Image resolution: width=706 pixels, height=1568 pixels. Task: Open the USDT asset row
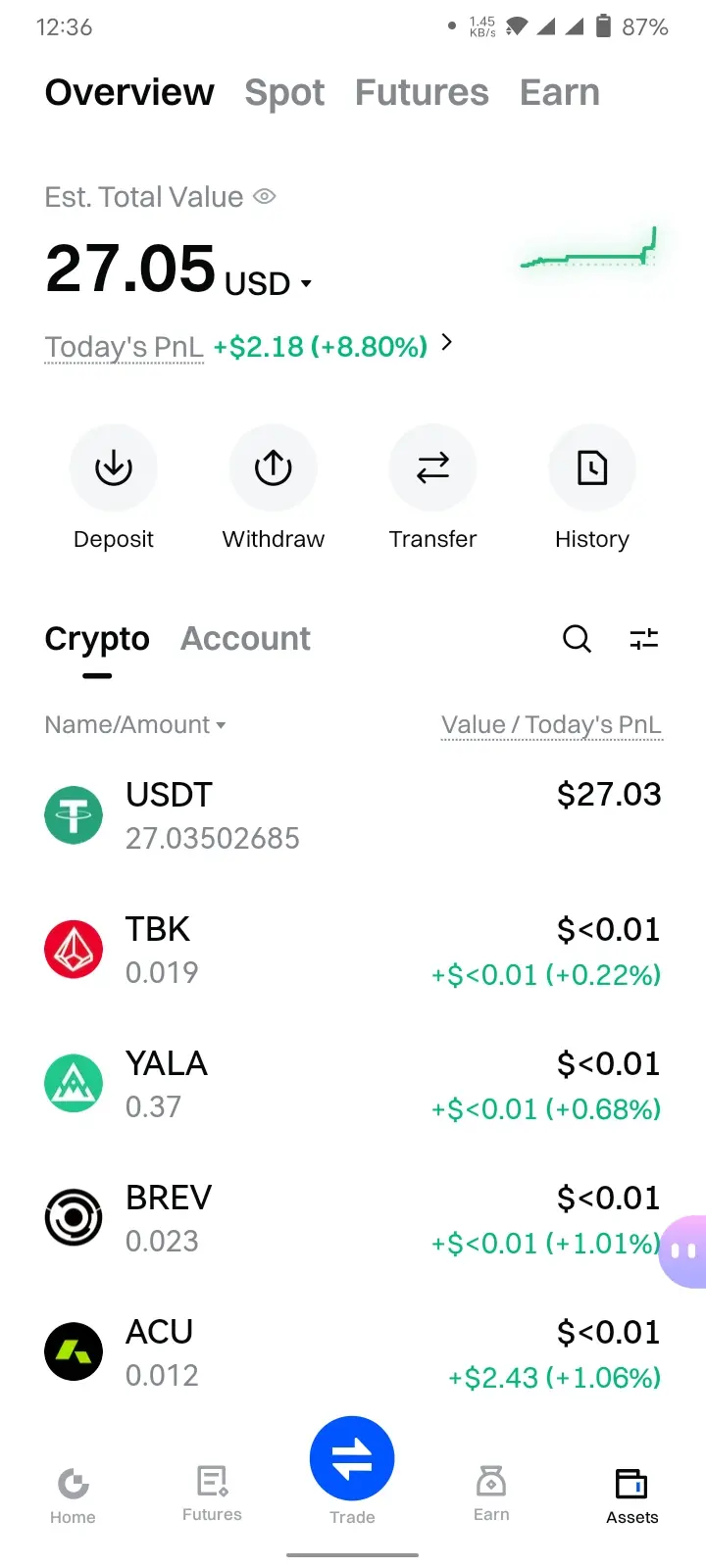[353, 815]
